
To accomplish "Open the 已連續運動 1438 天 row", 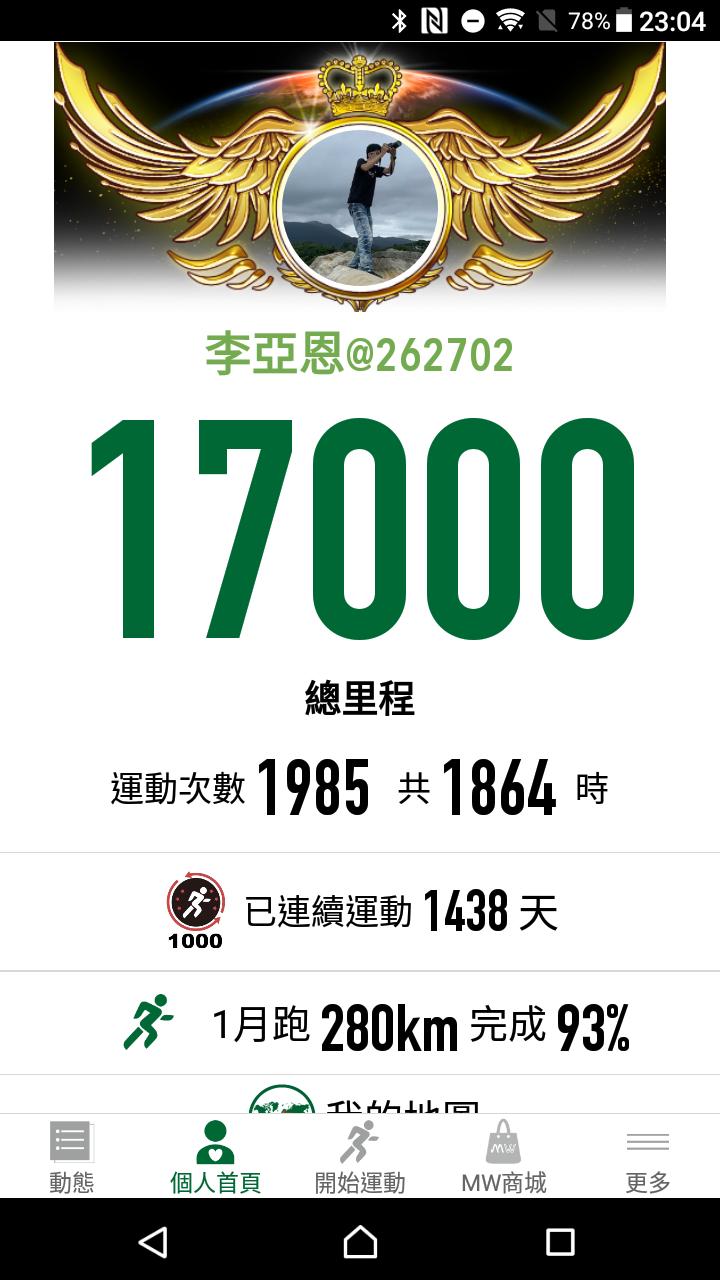I will [360, 911].
